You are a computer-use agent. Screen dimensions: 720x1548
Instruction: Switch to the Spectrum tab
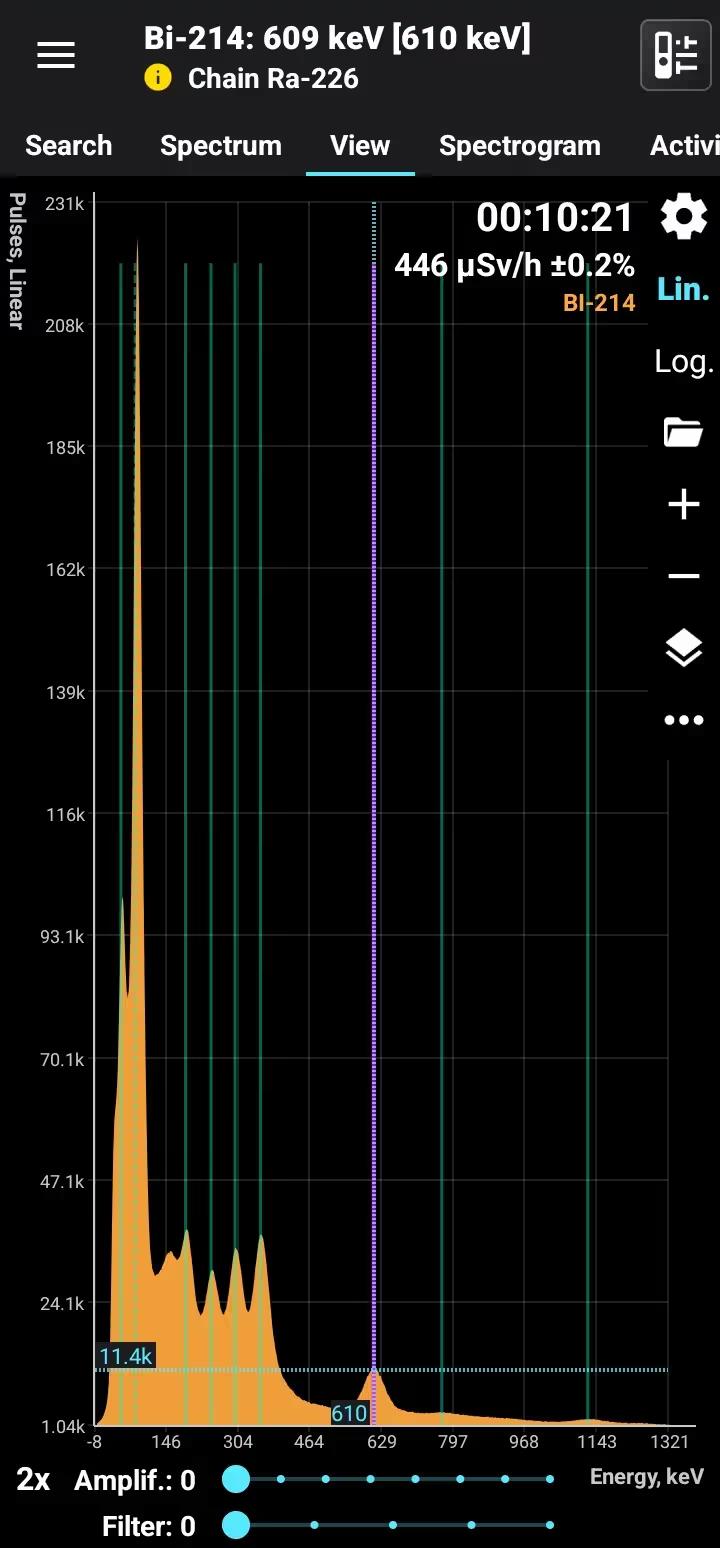[x=221, y=146]
